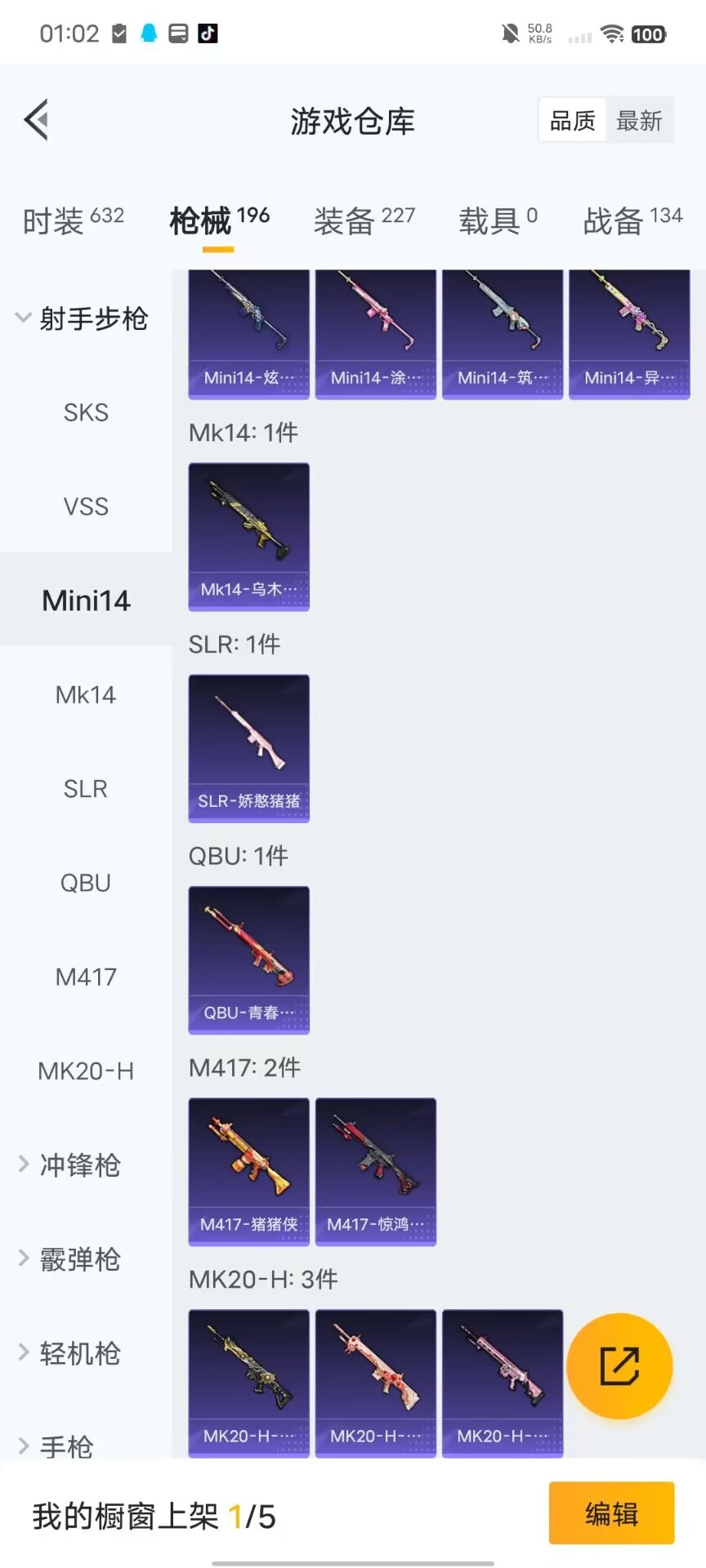The height and width of the screenshot is (1568, 706).
Task: View the SLR-娇憨猪猪 skin
Action: pos(249,747)
